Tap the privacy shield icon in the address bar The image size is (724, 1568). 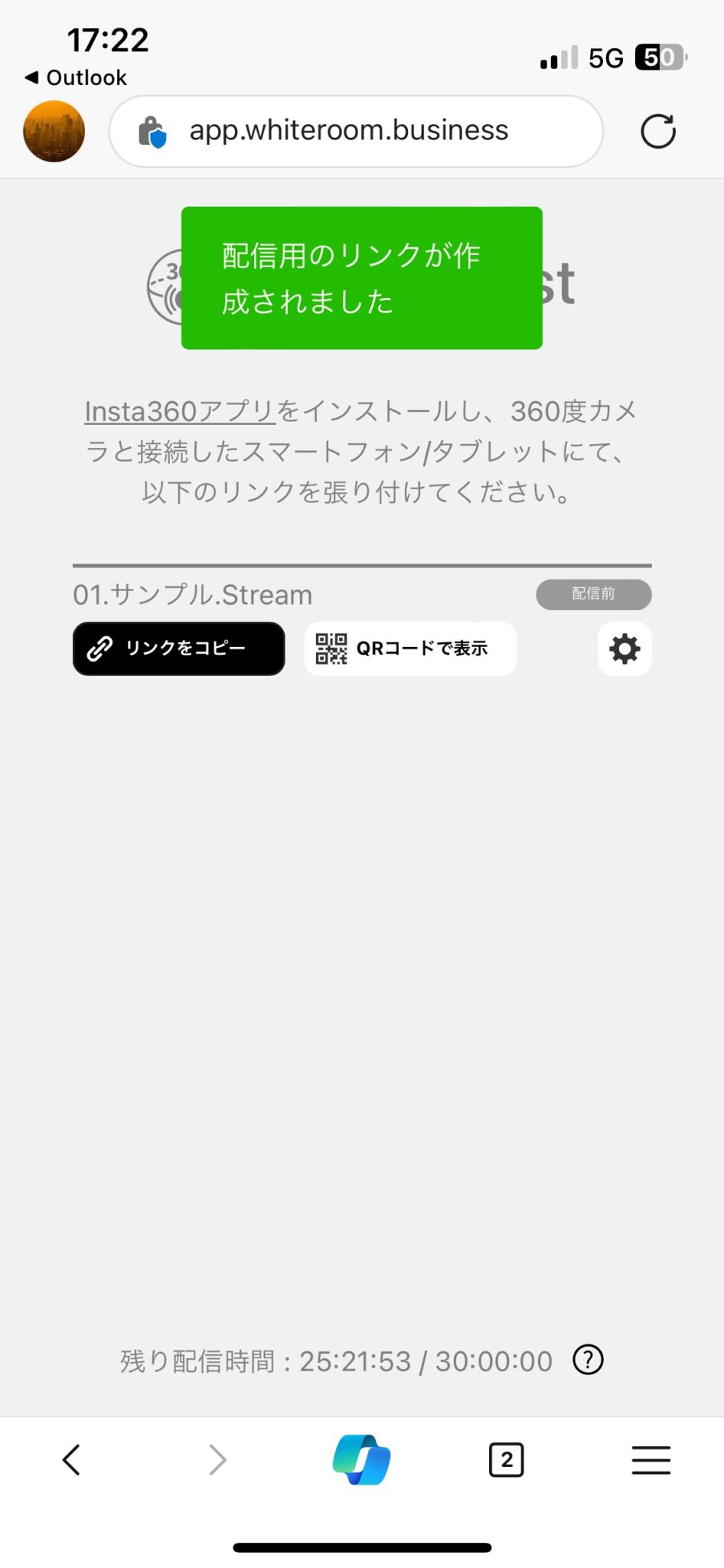click(x=153, y=131)
